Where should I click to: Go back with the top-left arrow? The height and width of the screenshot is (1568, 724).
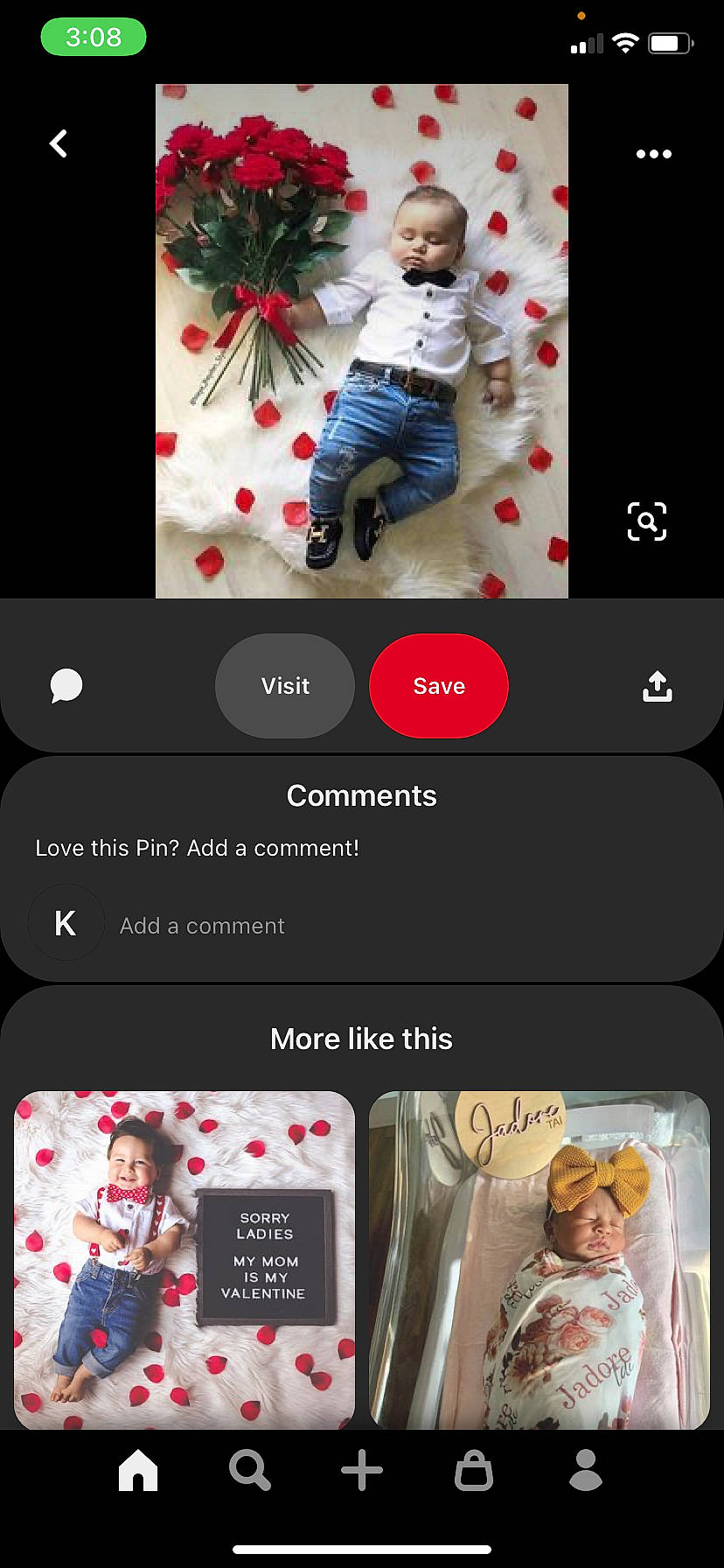click(x=59, y=143)
